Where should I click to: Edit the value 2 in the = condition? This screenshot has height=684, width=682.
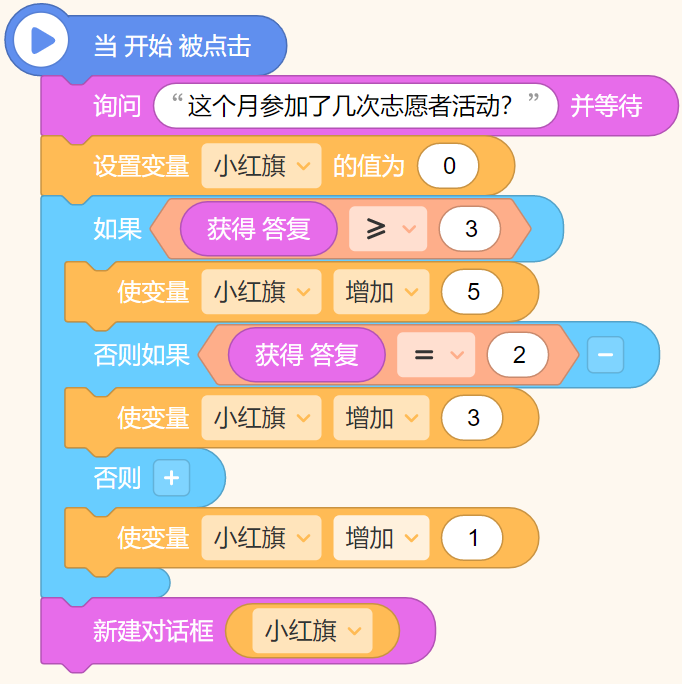518,355
